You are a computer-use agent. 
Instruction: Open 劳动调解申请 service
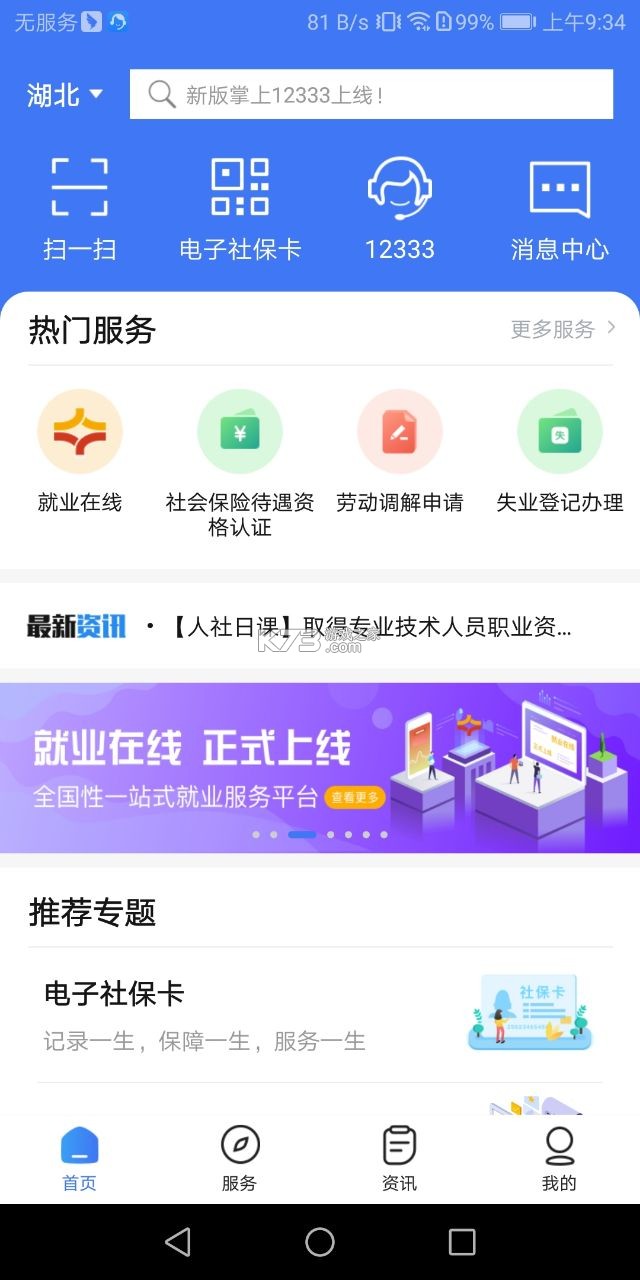[x=400, y=452]
